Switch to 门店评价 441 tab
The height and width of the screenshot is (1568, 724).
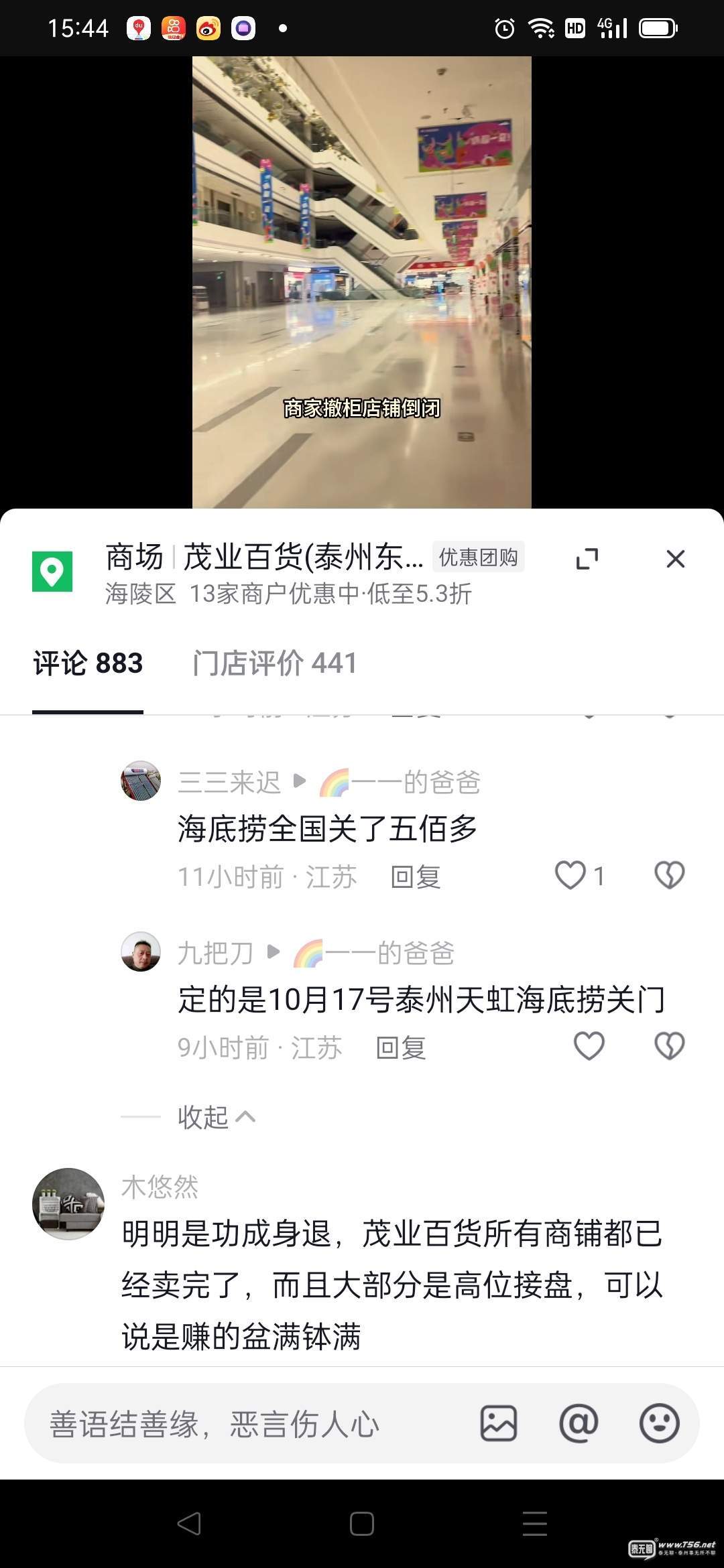coord(274,663)
